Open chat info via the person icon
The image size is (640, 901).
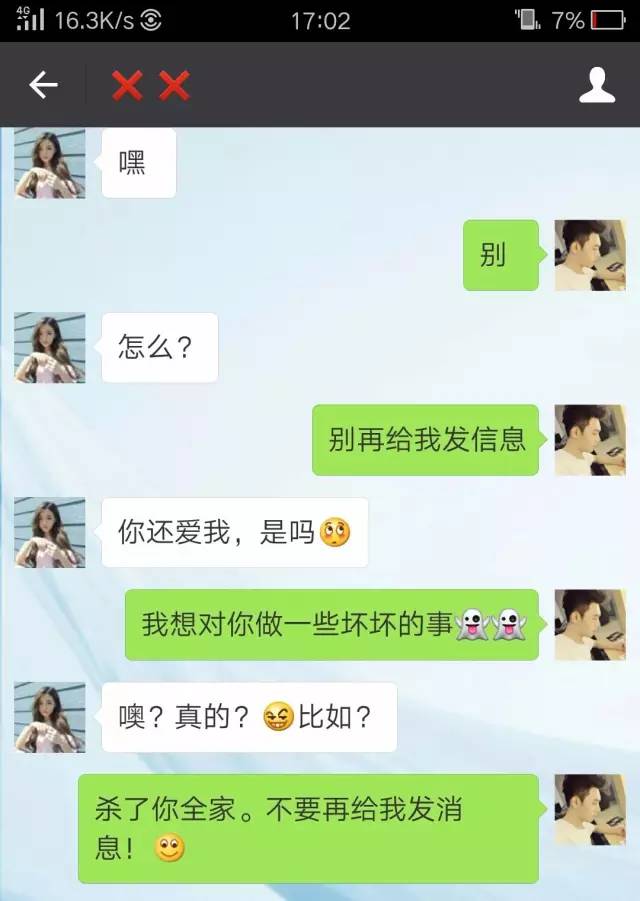(x=597, y=85)
